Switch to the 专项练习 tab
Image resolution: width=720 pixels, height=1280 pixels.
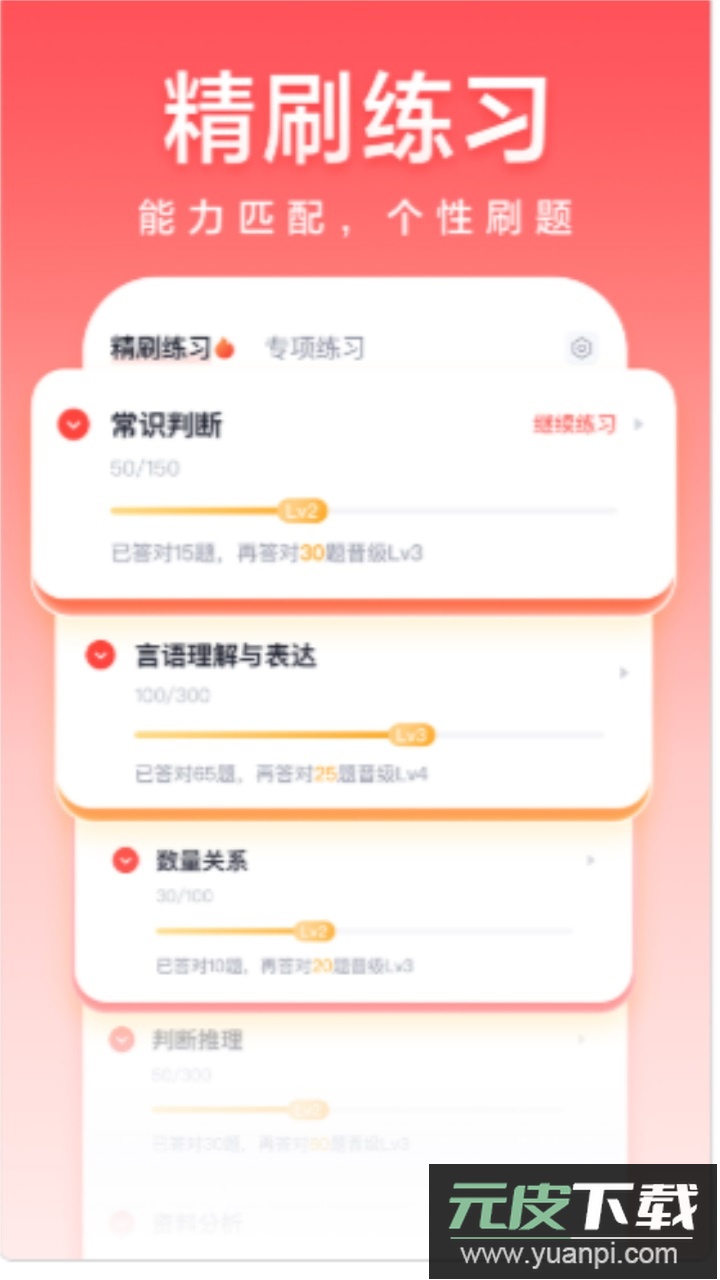[314, 349]
